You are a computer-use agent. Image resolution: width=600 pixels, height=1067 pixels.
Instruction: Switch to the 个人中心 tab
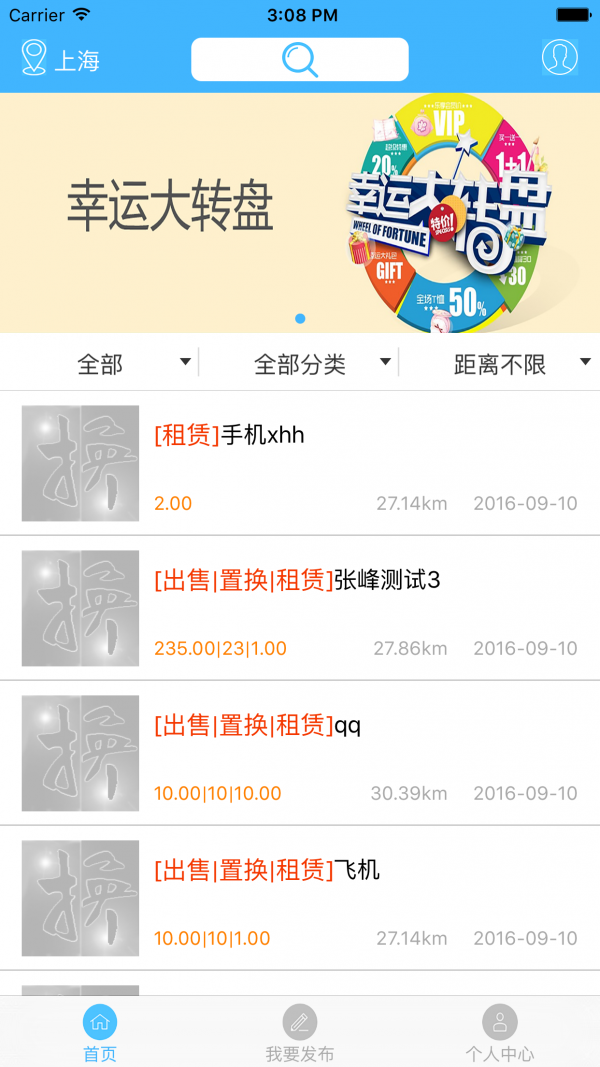500,1033
